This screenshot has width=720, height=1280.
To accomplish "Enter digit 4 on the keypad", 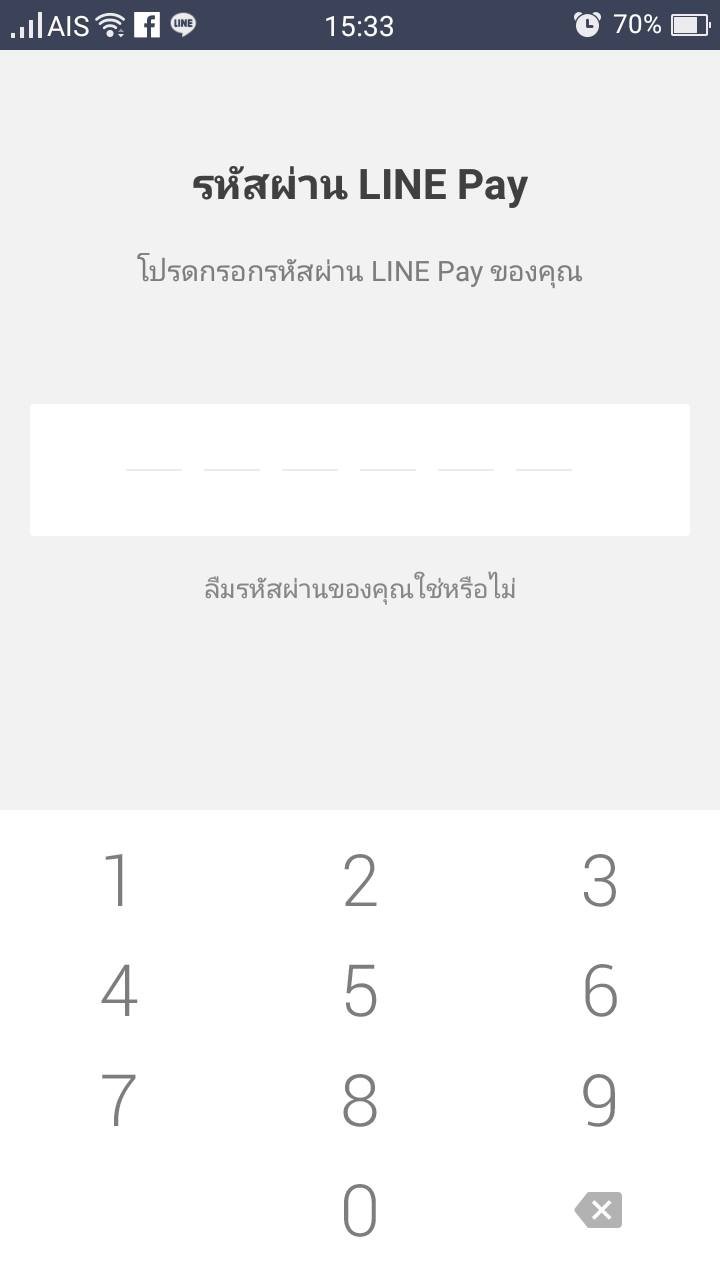I will pyautogui.click(x=119, y=991).
